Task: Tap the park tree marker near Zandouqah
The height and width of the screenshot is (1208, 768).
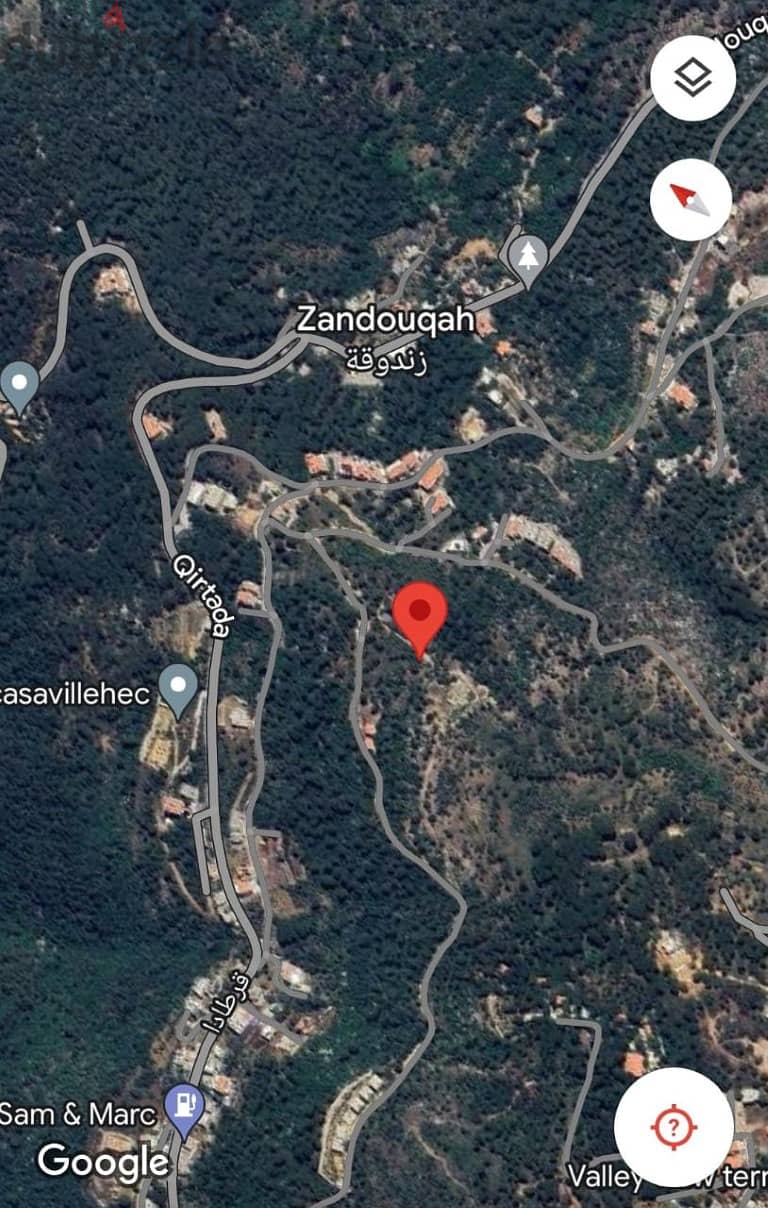Action: click(x=528, y=255)
